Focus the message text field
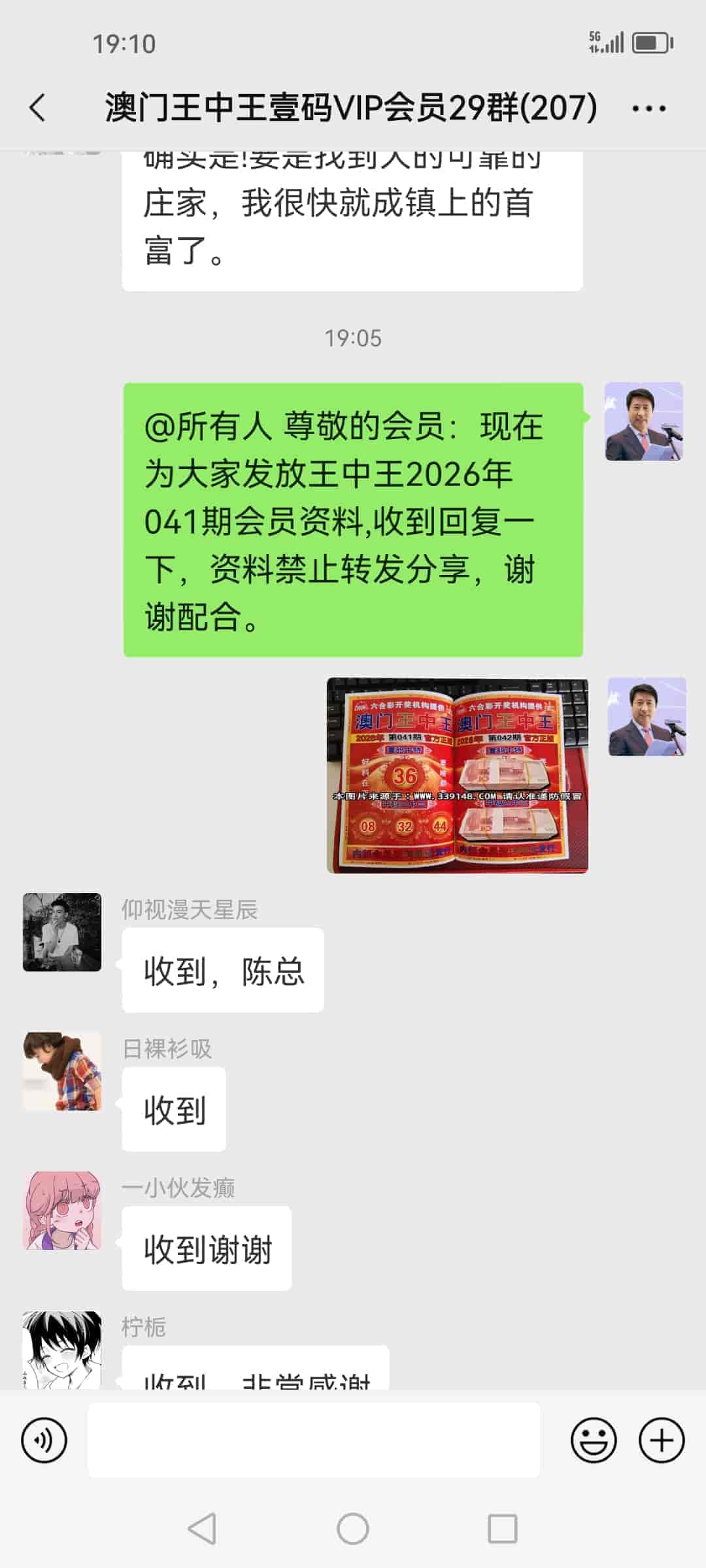The width and height of the screenshot is (706, 1568). pos(314,1440)
